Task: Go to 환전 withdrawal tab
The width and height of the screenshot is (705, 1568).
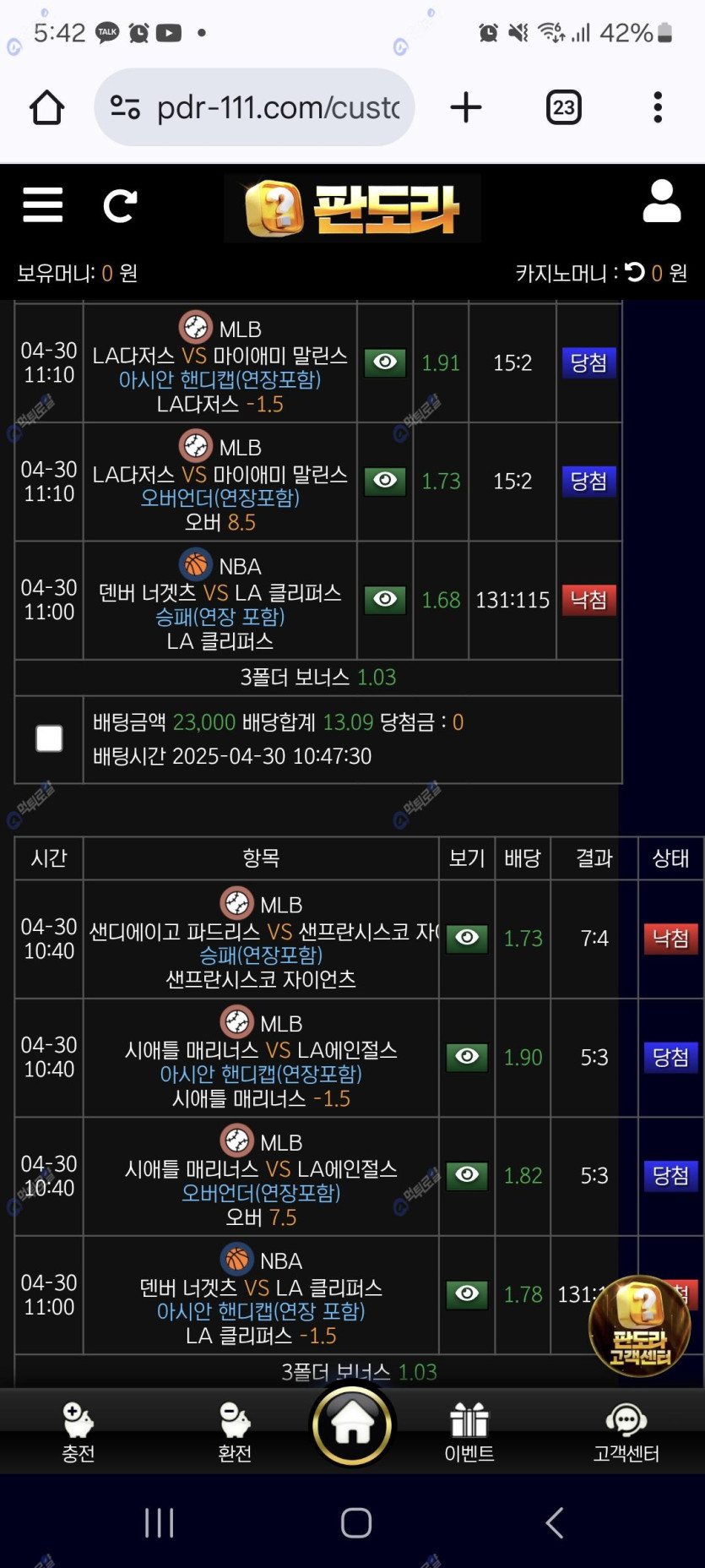Action: coord(235,1431)
